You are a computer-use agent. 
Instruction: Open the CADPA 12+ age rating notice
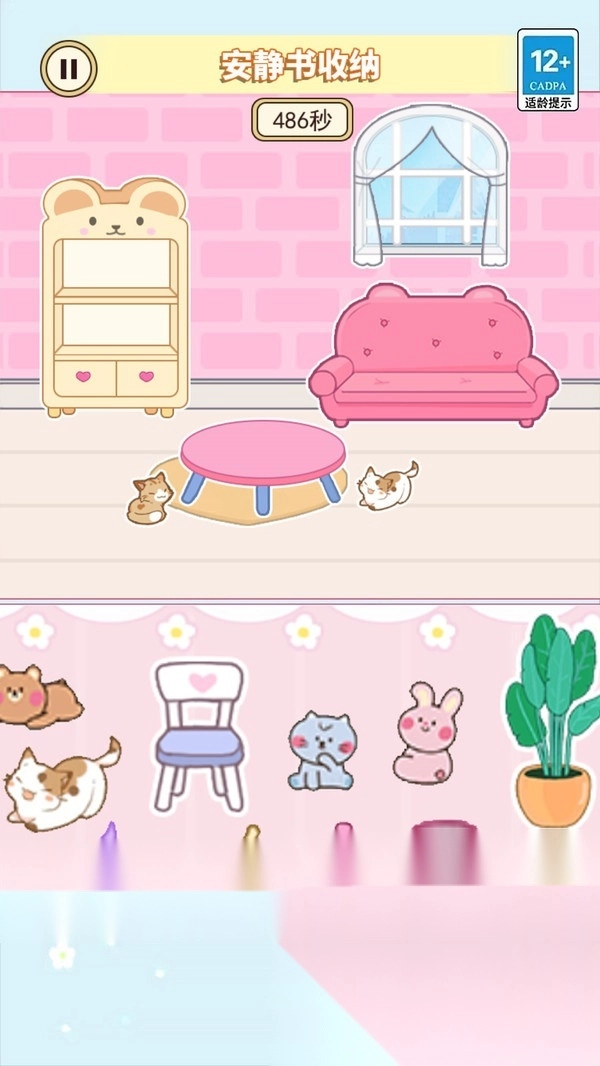[547, 69]
